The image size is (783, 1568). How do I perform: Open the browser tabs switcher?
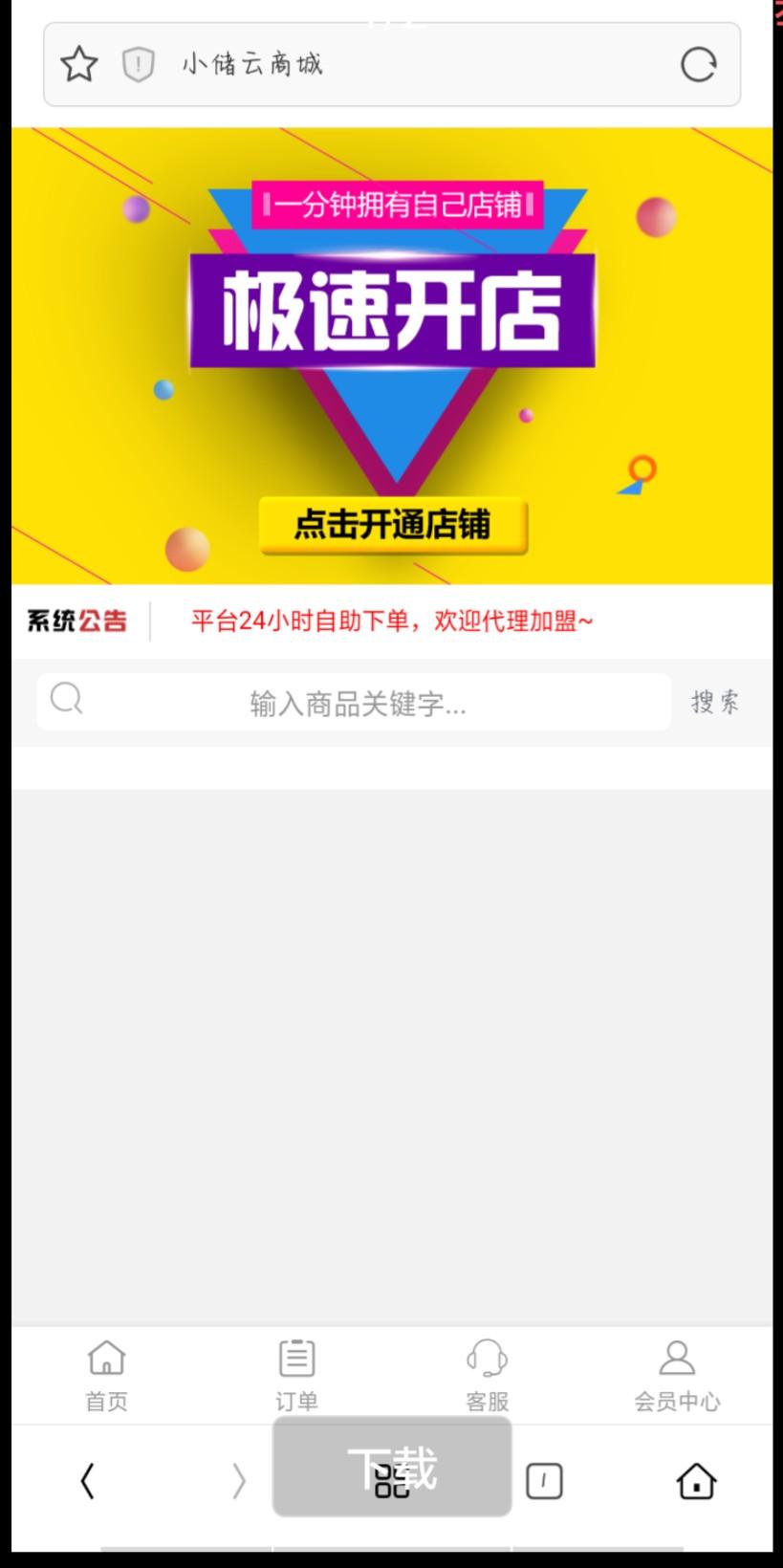(544, 1481)
